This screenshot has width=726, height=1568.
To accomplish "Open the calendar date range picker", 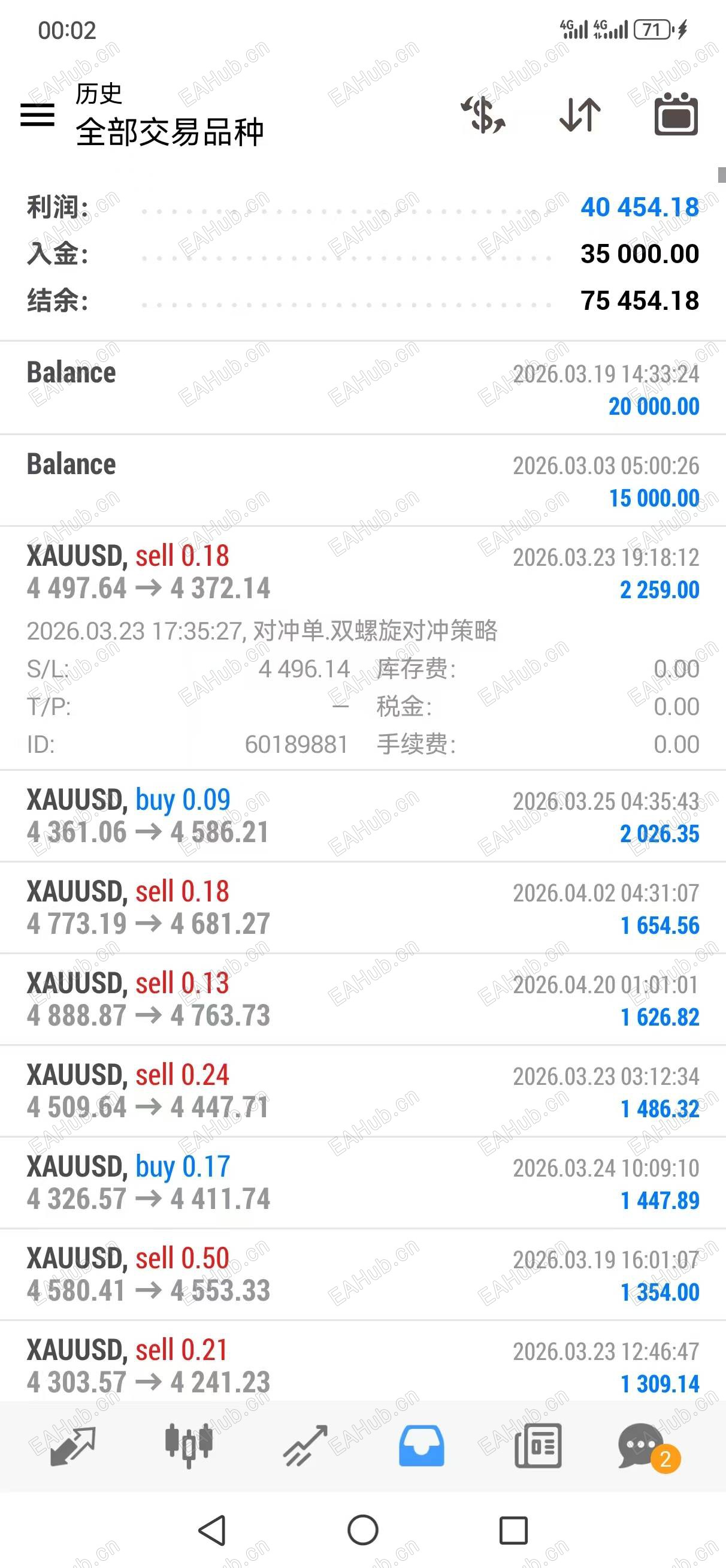I will (676, 114).
